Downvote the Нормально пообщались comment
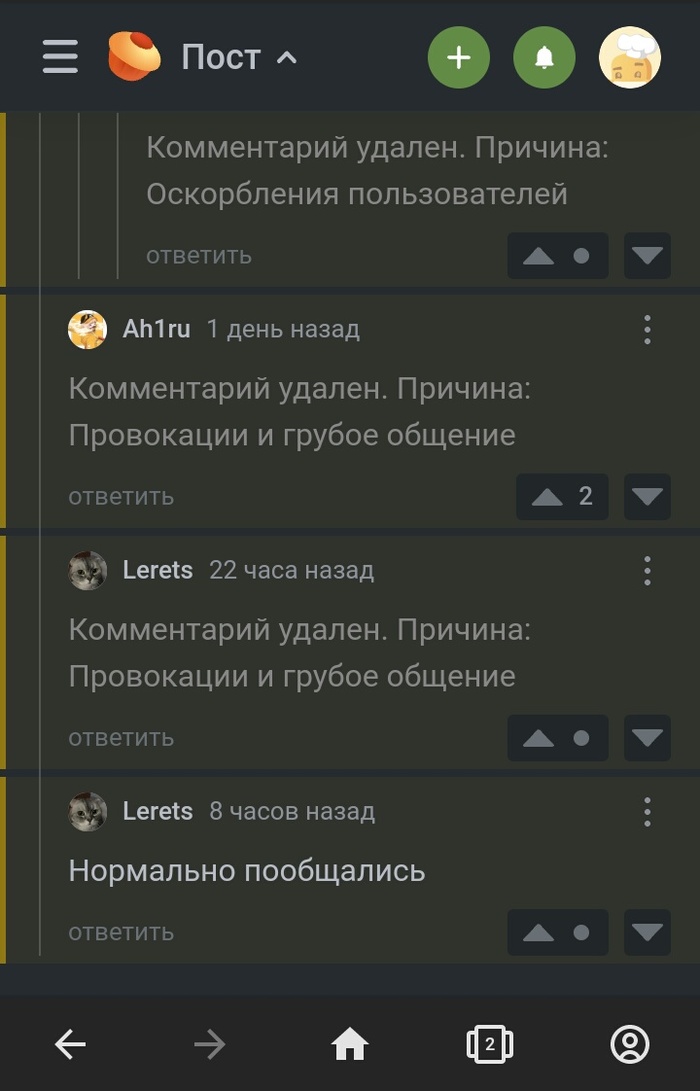 647,933
